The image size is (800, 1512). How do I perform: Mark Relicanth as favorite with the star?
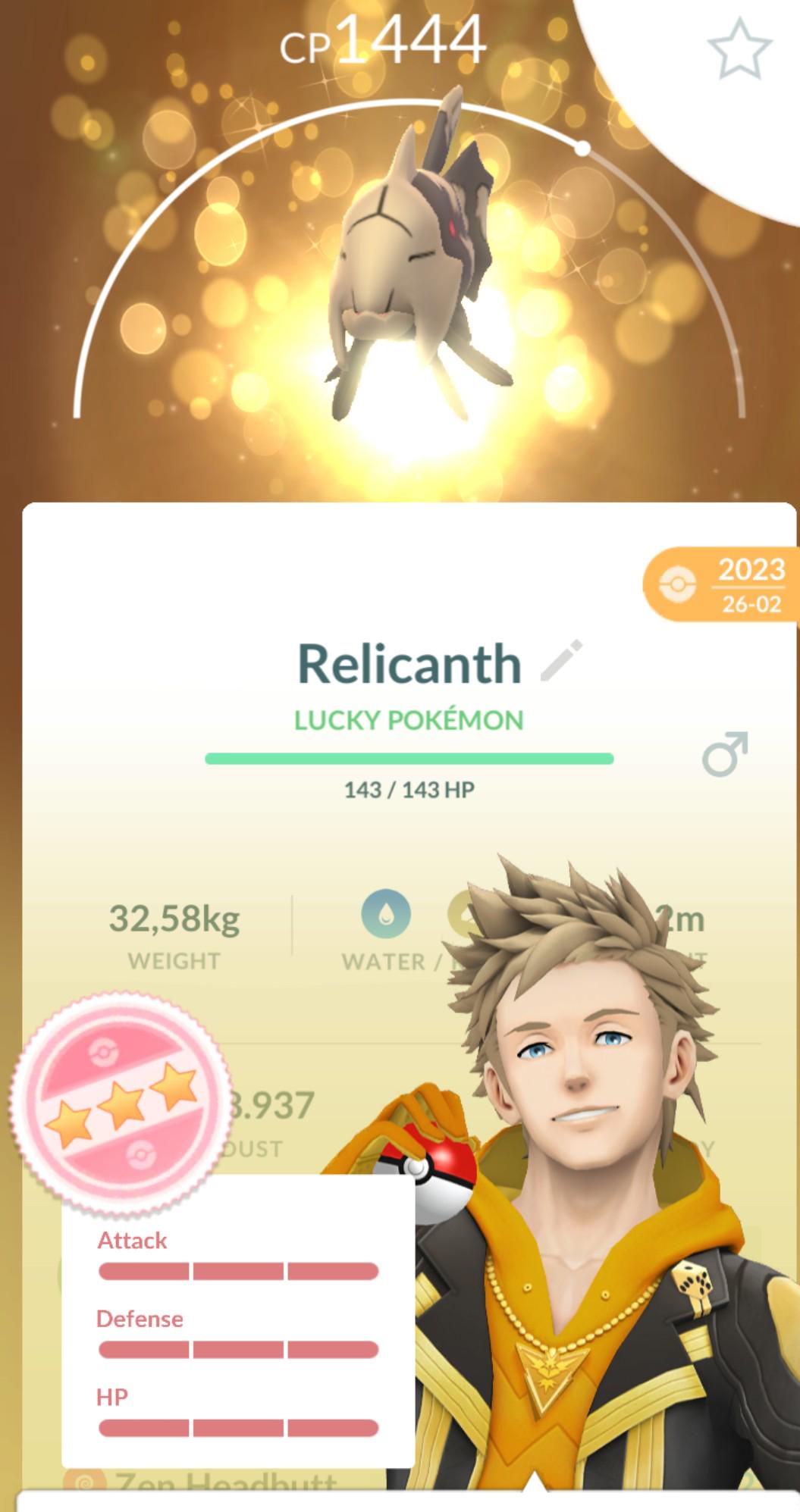click(739, 49)
